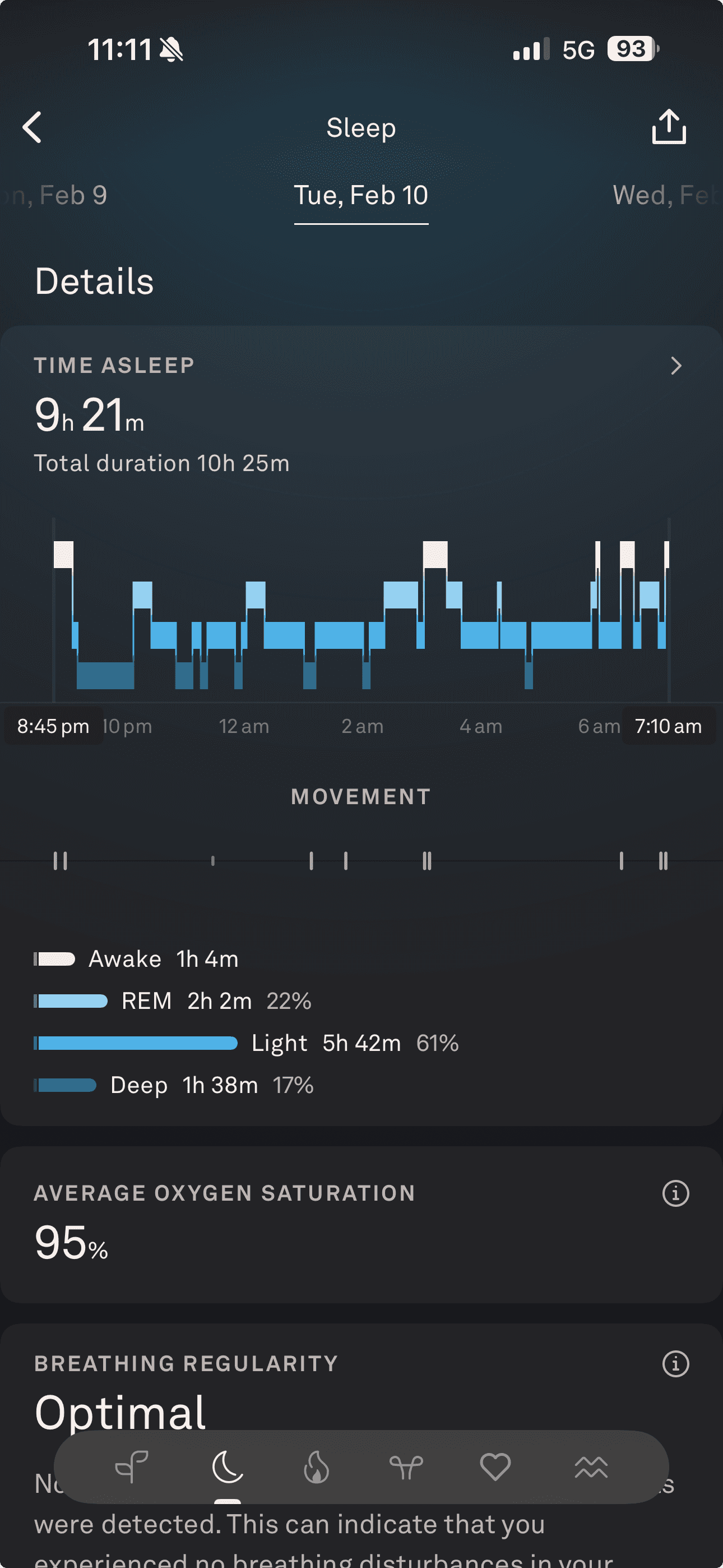Viewport: 723px width, 1568px height.
Task: Switch to the Tue, Feb 10 tab
Action: pos(361,195)
